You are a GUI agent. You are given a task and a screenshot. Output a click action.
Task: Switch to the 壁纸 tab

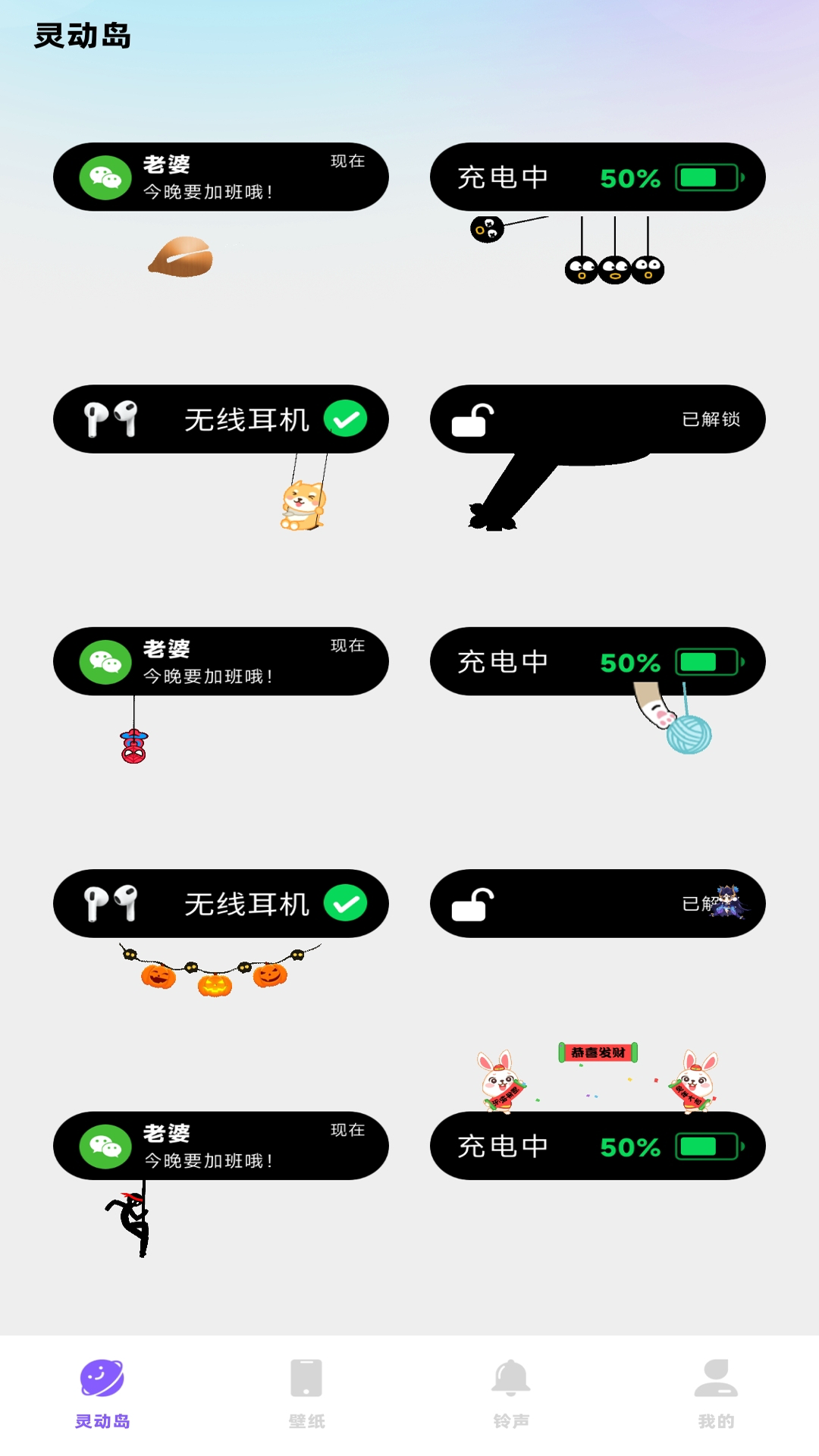click(x=306, y=1394)
